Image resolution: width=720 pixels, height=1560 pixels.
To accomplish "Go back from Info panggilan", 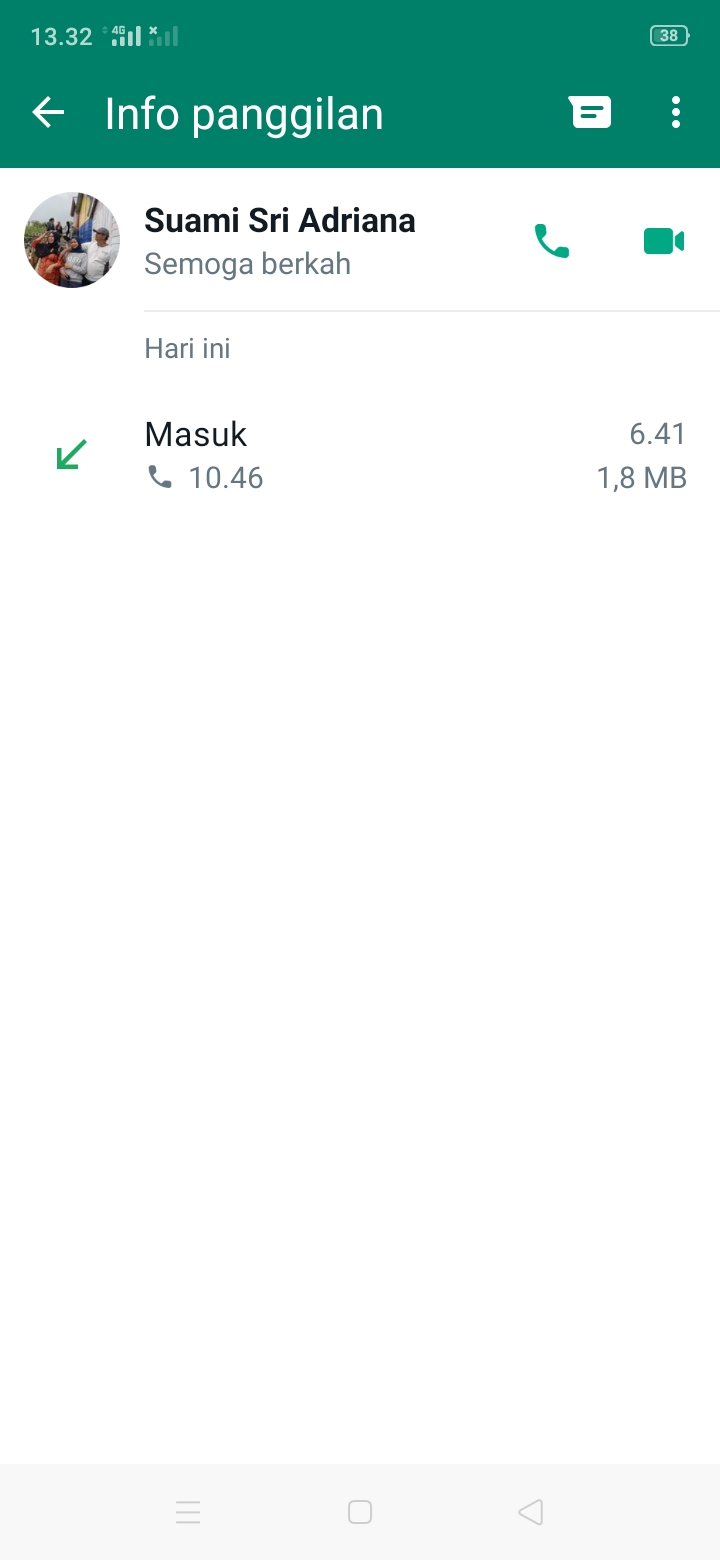I will (48, 113).
